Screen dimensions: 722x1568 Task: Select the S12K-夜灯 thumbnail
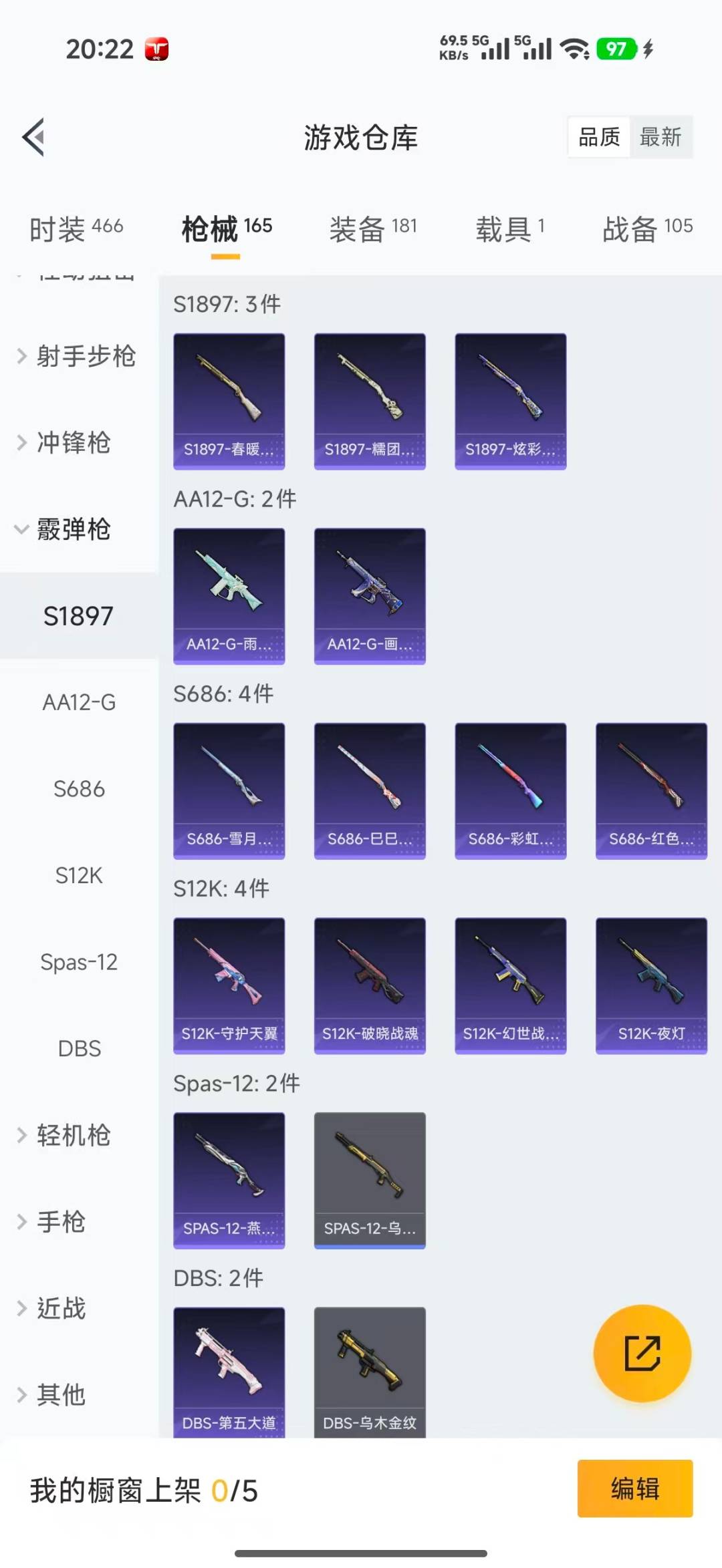tap(650, 984)
